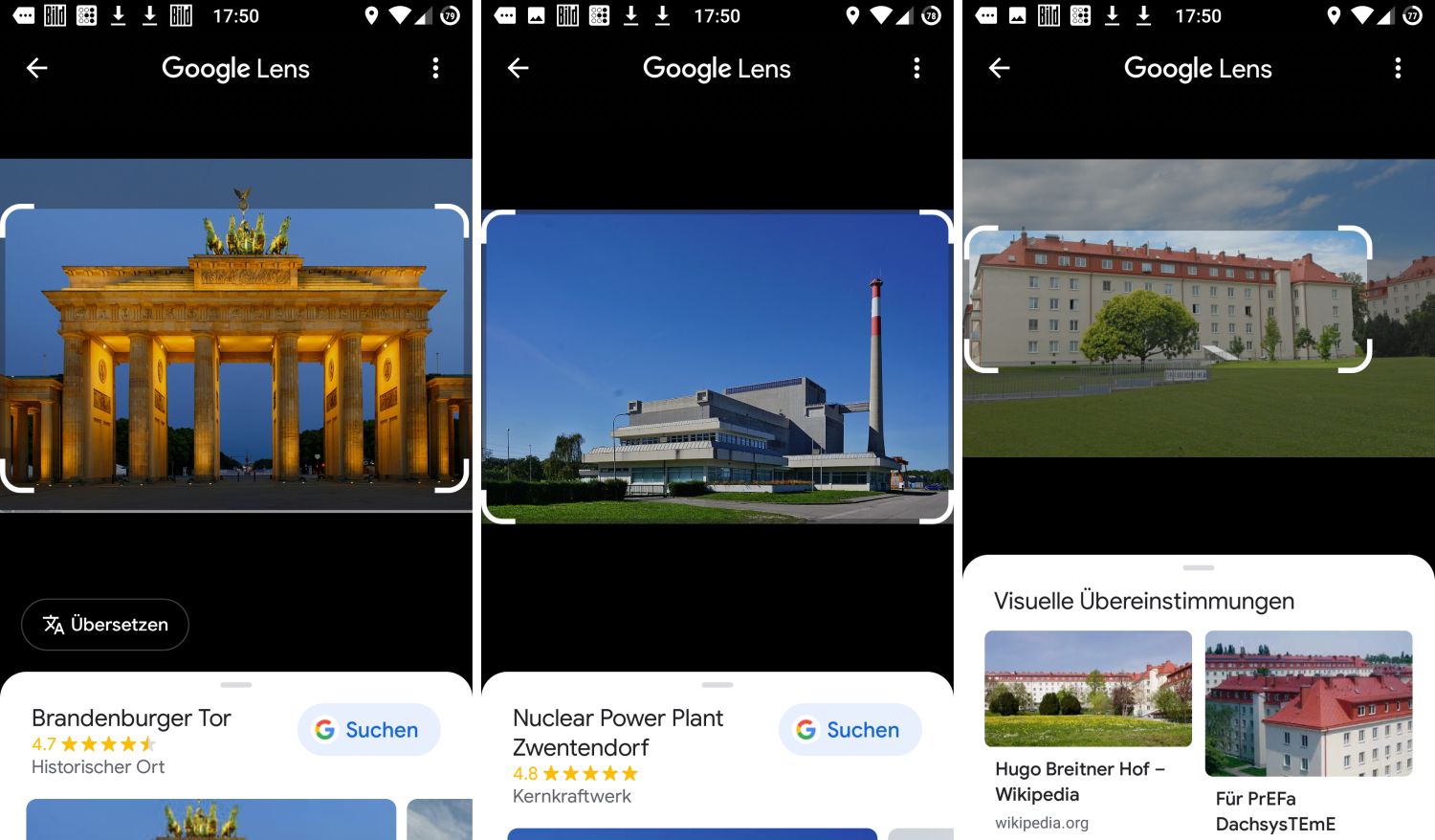Go back from the Visuelle Übereinstimmungen screen
Image resolution: width=1435 pixels, height=840 pixels.
[1000, 68]
